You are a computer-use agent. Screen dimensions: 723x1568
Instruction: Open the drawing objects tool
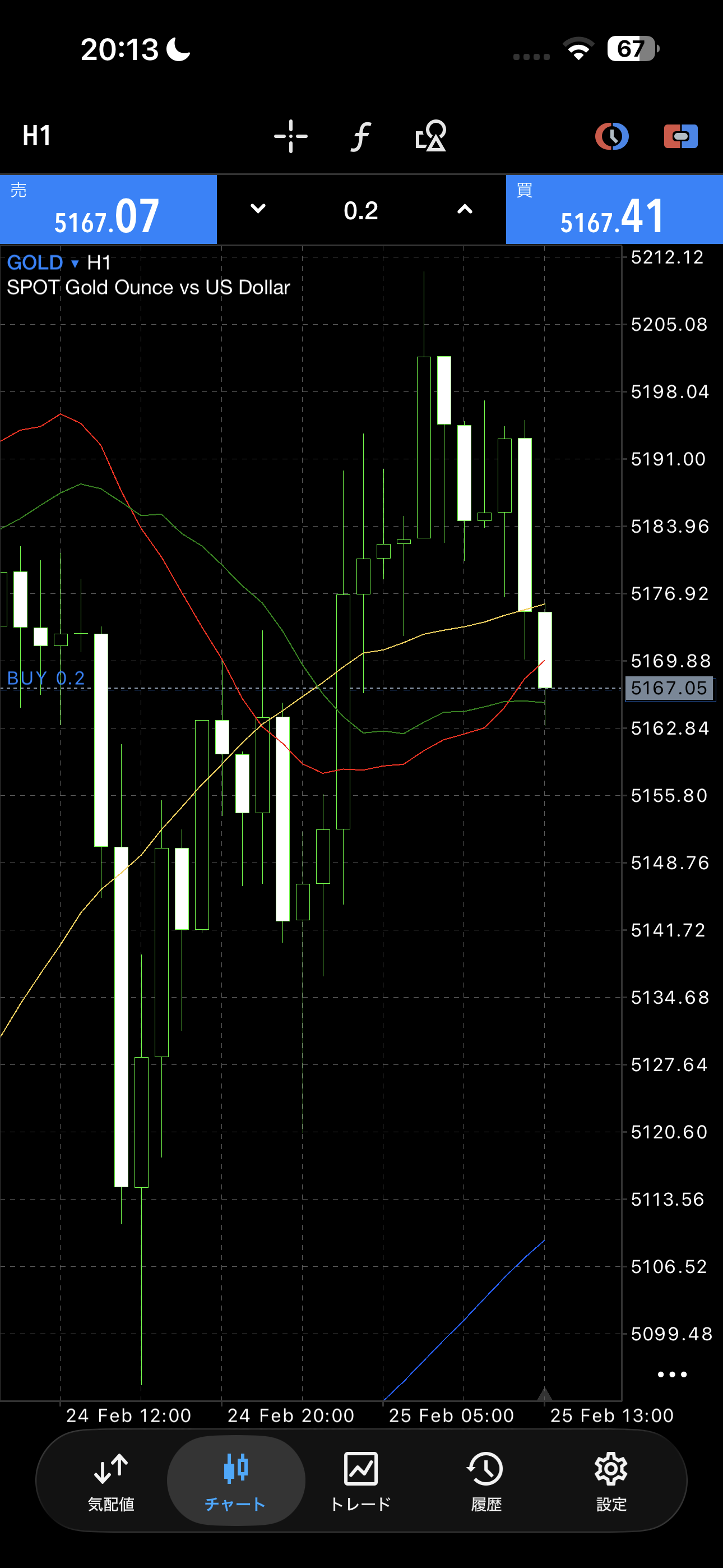click(x=431, y=136)
